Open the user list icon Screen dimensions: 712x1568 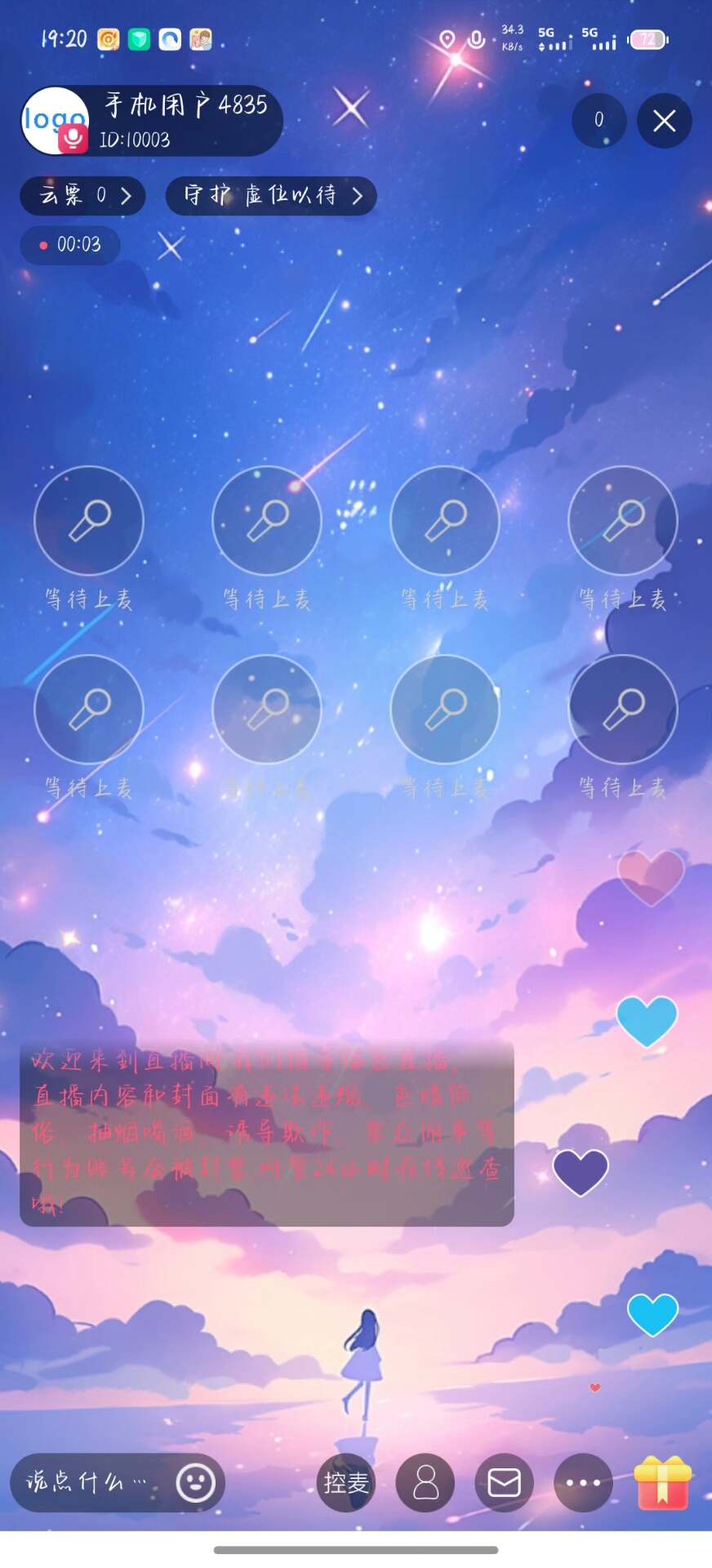click(x=425, y=1482)
